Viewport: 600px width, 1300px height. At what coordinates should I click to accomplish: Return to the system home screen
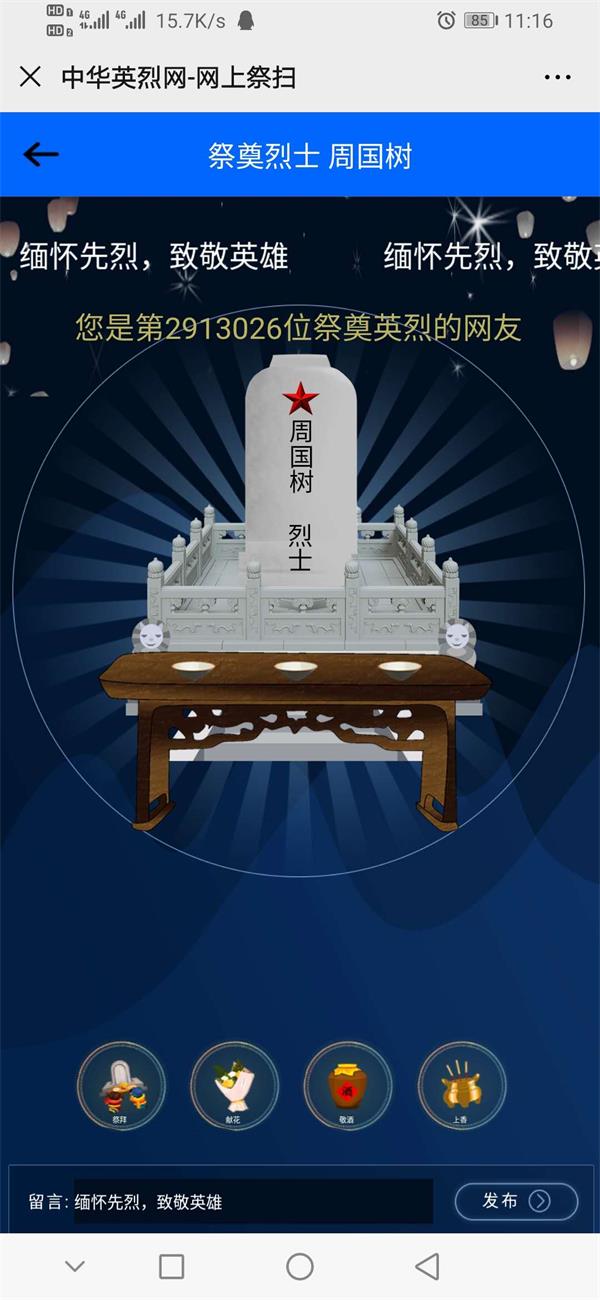click(300, 1267)
